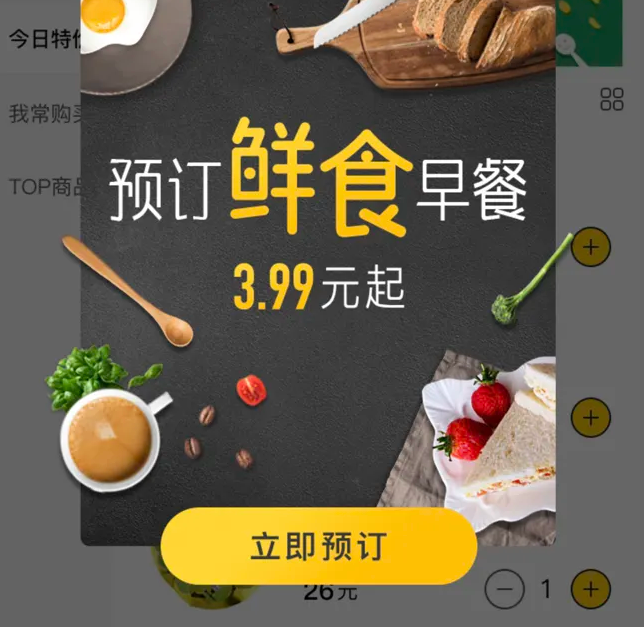Select the 我常购买 category
This screenshot has height=627, width=644.
pos(40,113)
